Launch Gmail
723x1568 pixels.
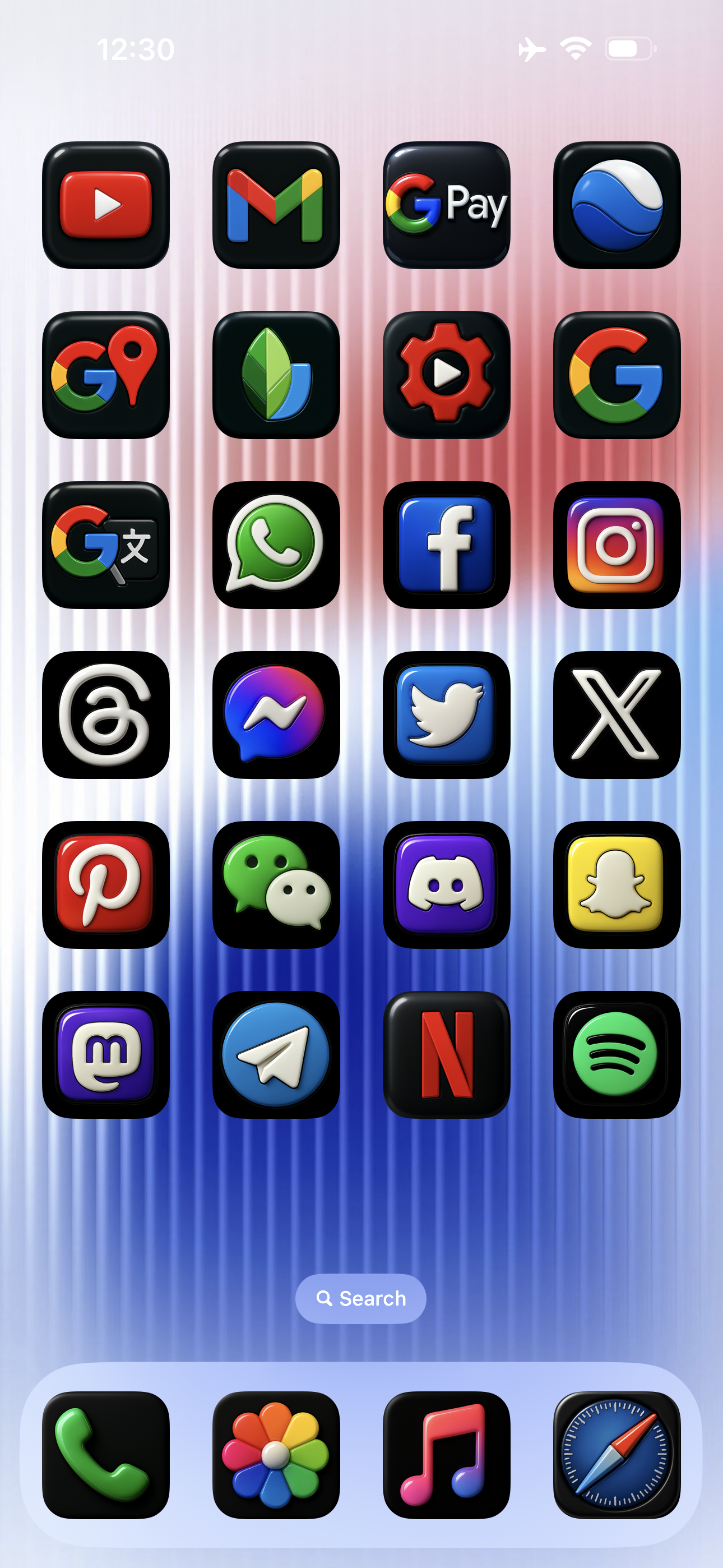coord(276,205)
